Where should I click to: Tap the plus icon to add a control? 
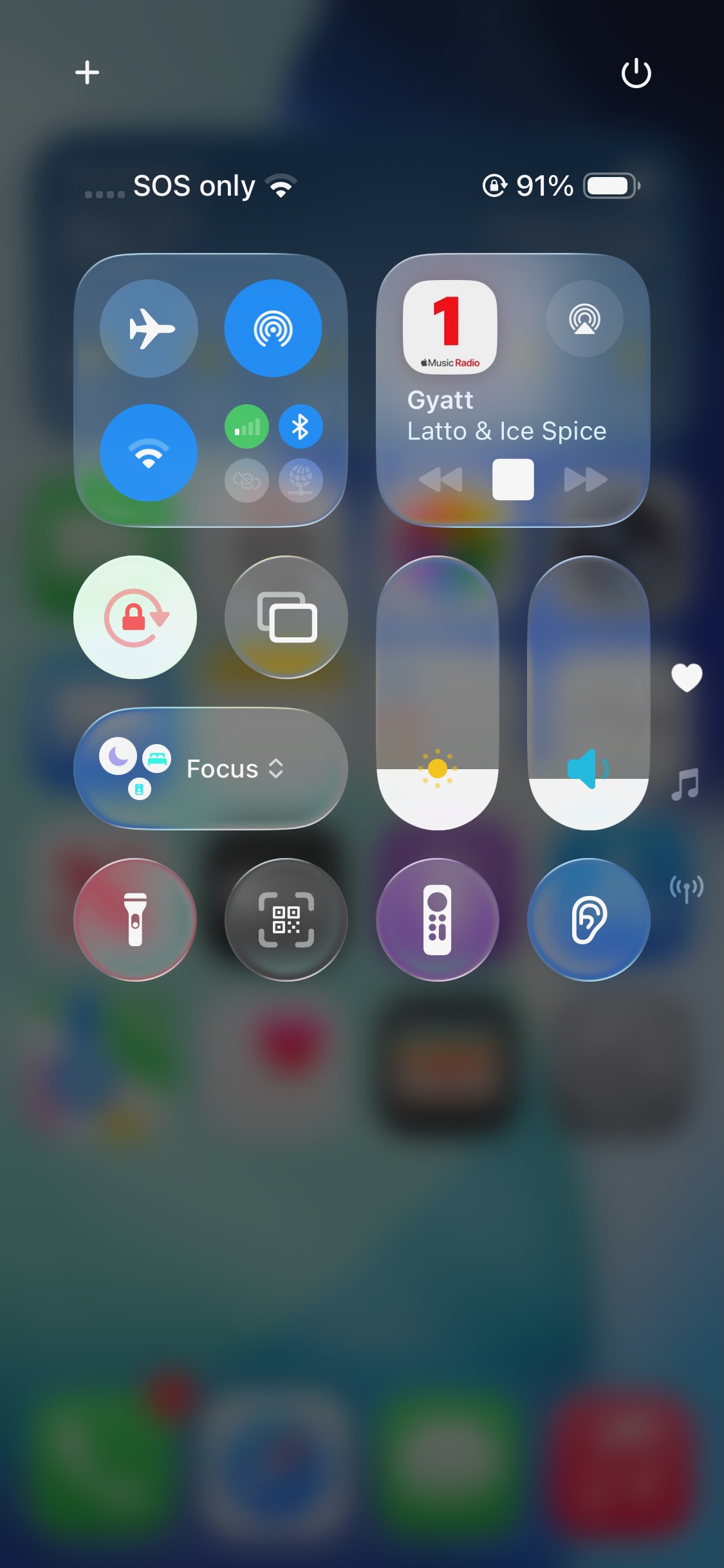click(87, 72)
